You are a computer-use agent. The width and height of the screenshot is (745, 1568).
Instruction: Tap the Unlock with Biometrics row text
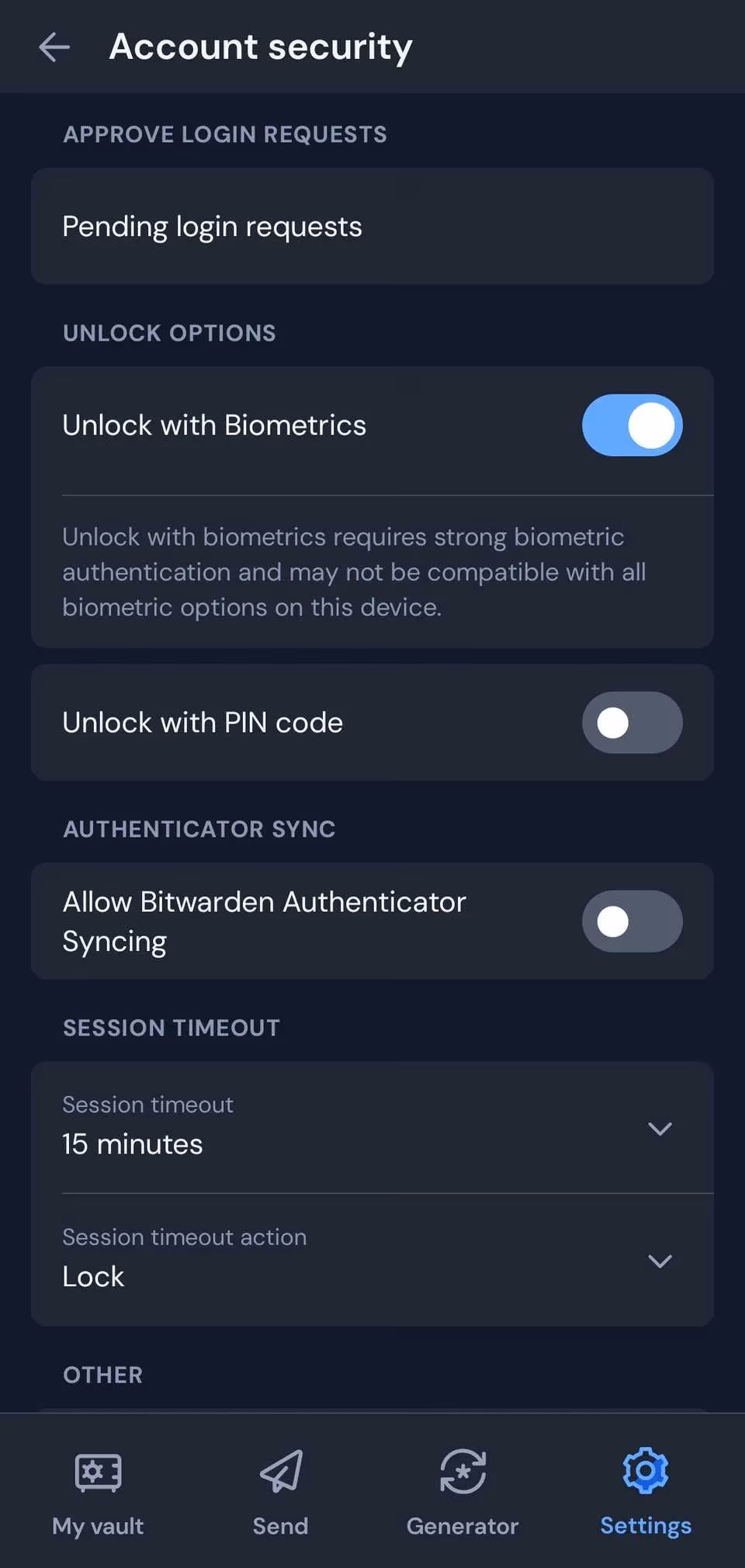[214, 425]
